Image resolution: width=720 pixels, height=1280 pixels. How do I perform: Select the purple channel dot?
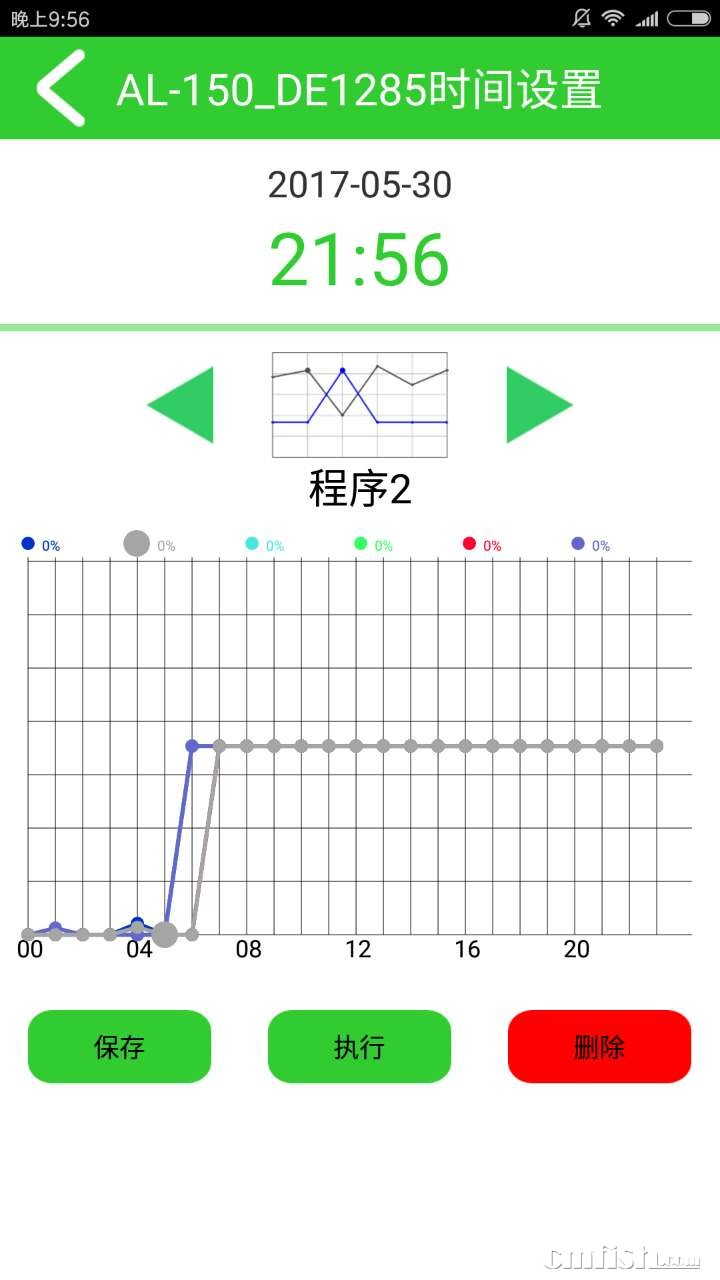click(577, 544)
